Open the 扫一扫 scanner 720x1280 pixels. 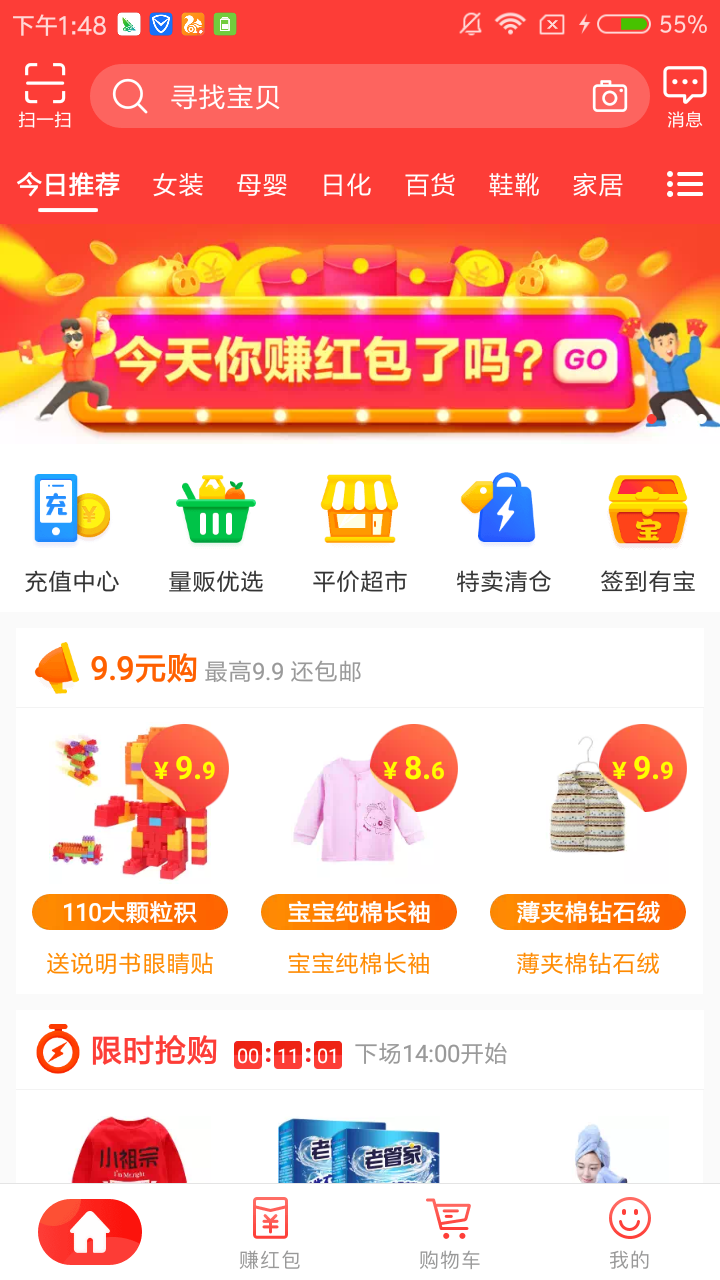45,96
